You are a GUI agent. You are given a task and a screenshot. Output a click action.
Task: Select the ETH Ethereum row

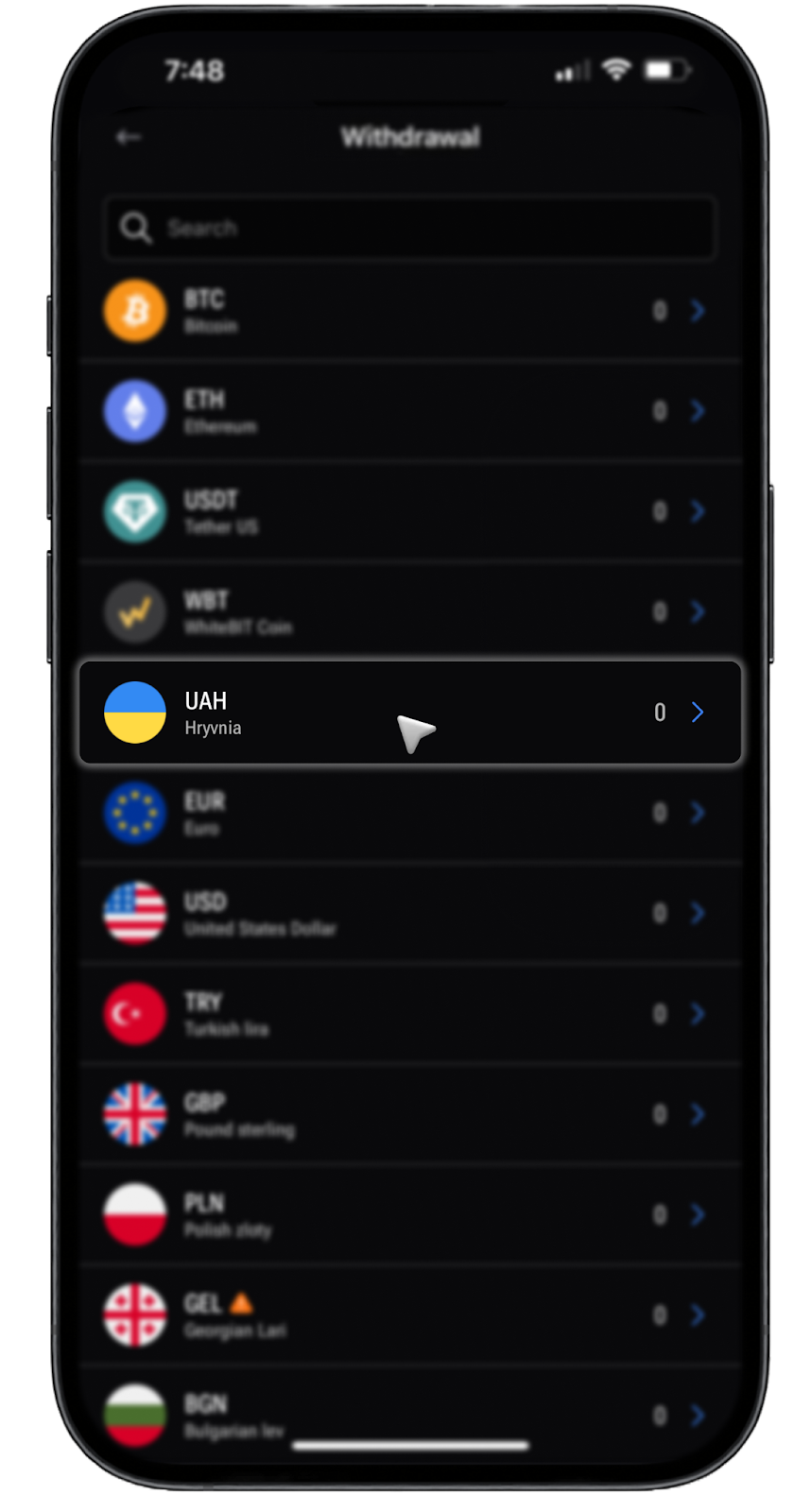(410, 411)
